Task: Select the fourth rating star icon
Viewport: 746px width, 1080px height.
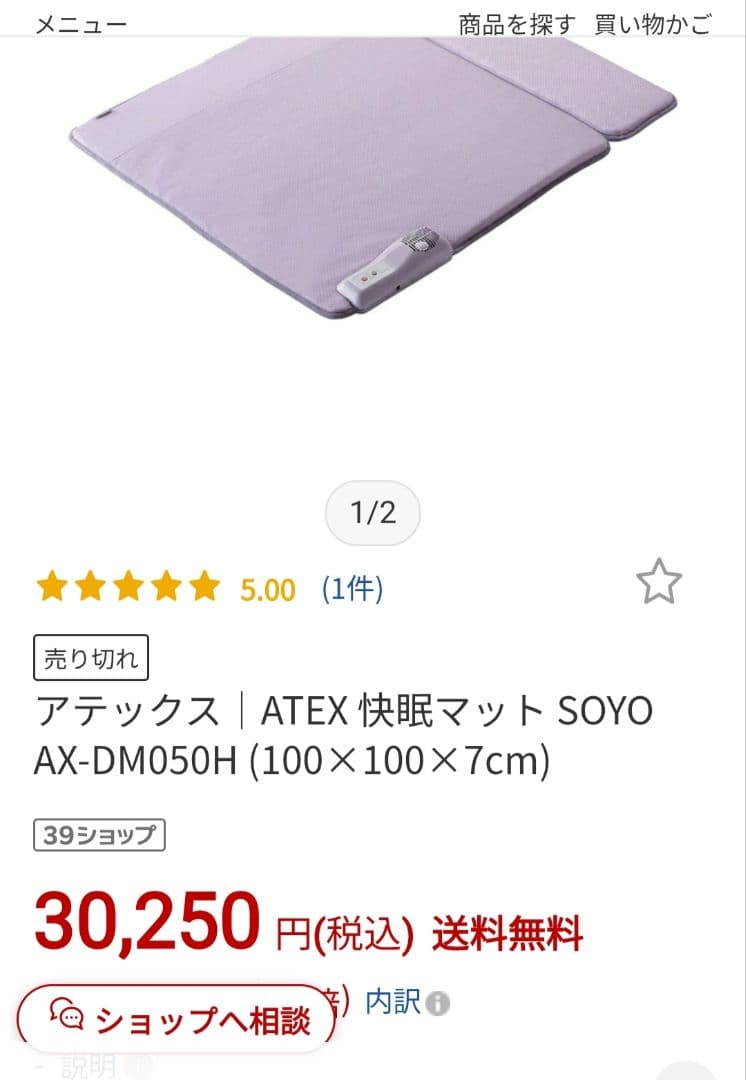Action: [x=165, y=587]
